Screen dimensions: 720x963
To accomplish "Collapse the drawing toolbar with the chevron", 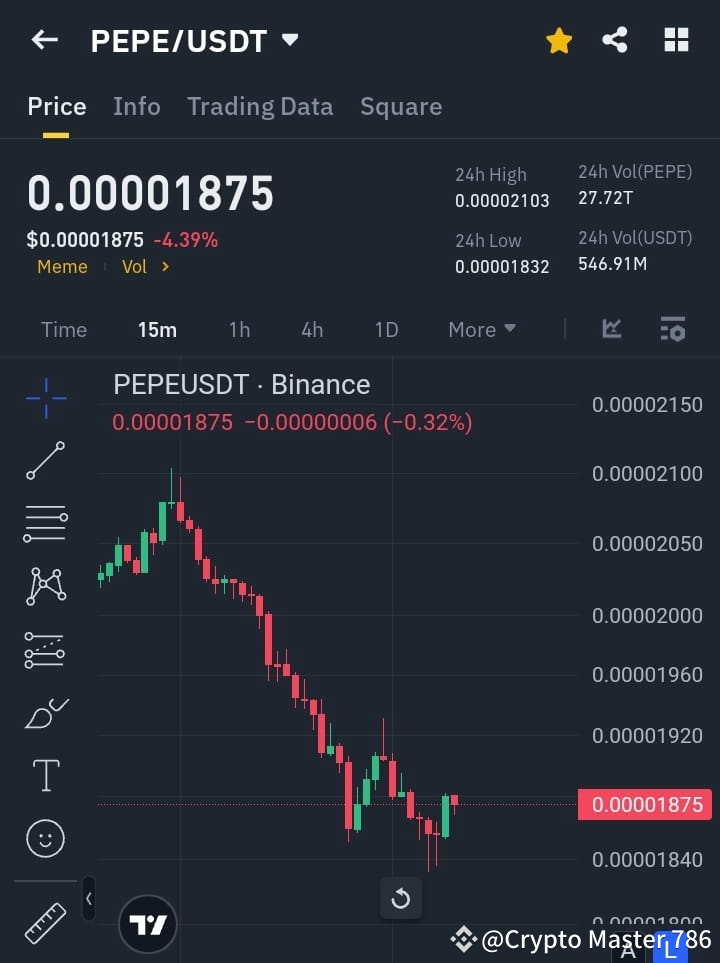I will (88, 898).
